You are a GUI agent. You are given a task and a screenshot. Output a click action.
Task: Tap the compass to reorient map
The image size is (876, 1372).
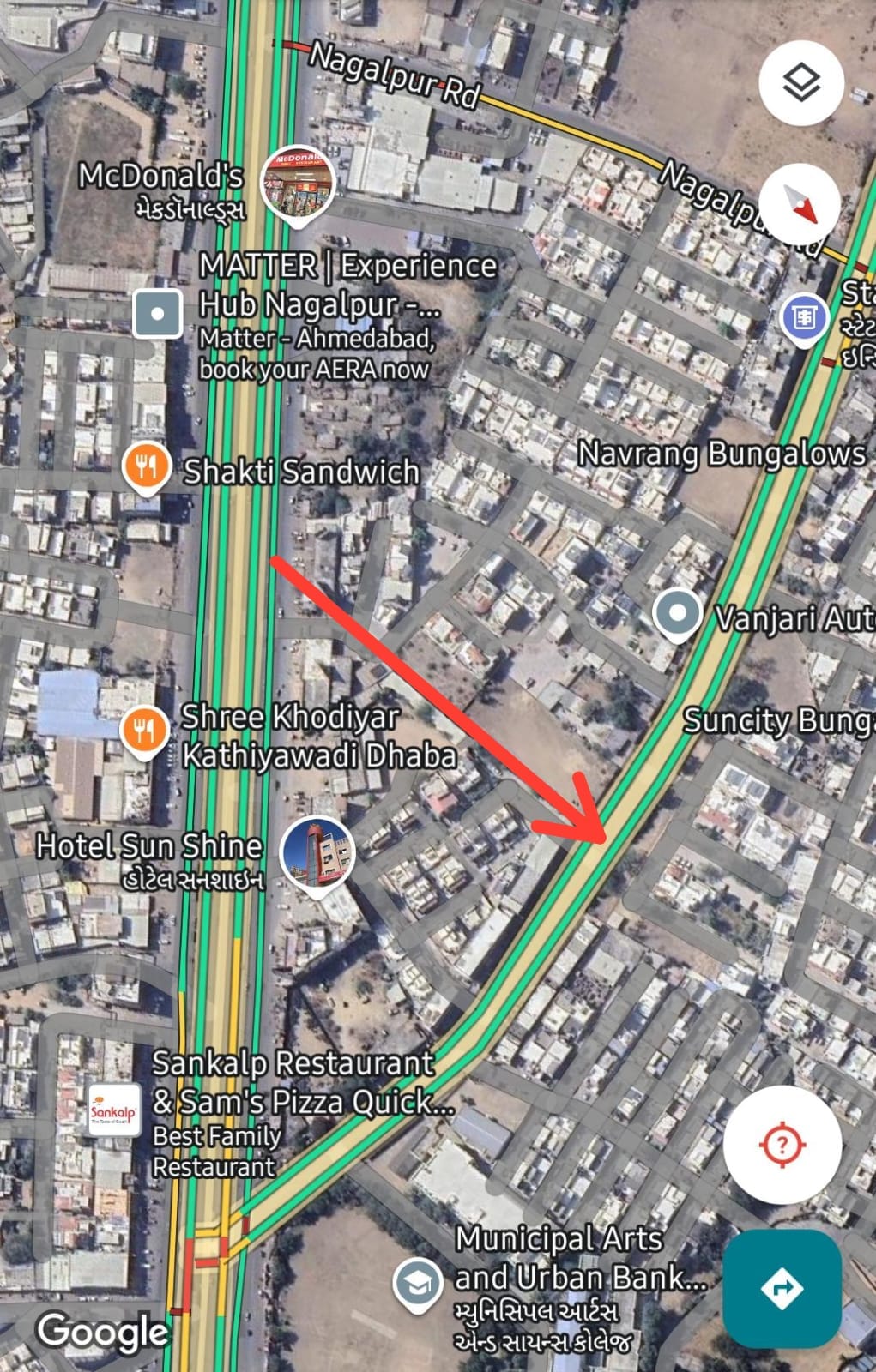[x=801, y=206]
